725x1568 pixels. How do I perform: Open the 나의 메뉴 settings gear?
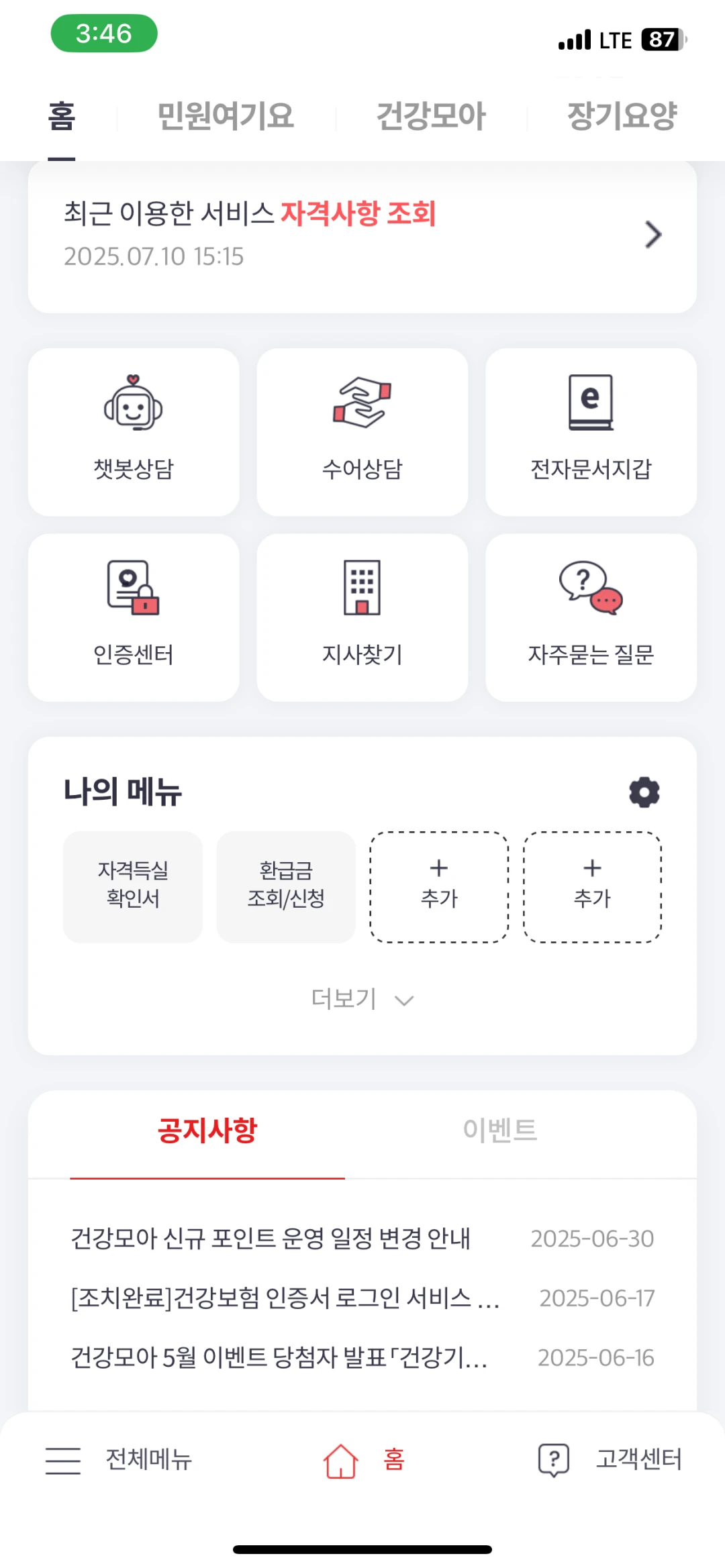click(644, 792)
